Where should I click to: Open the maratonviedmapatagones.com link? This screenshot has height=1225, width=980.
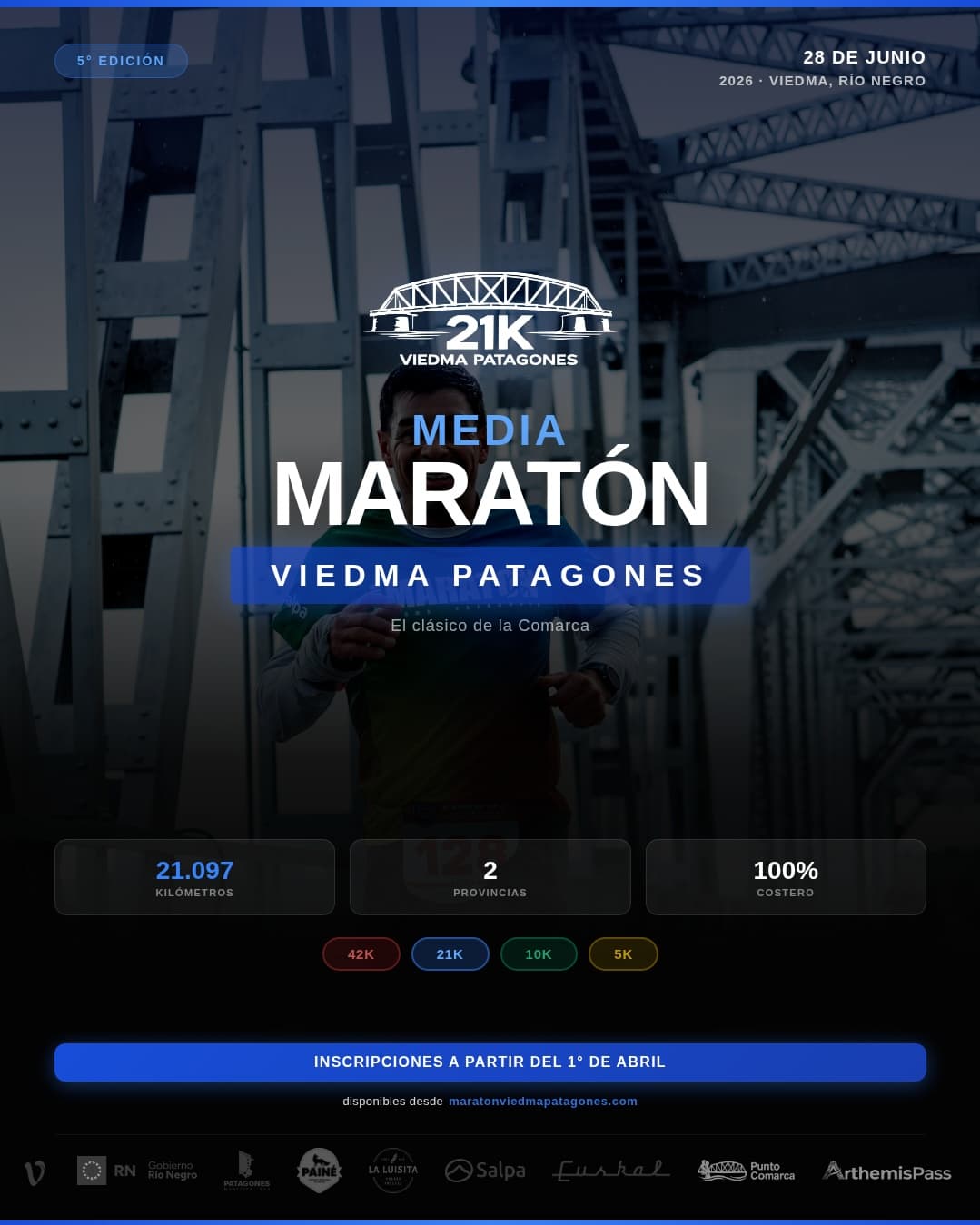(542, 1101)
